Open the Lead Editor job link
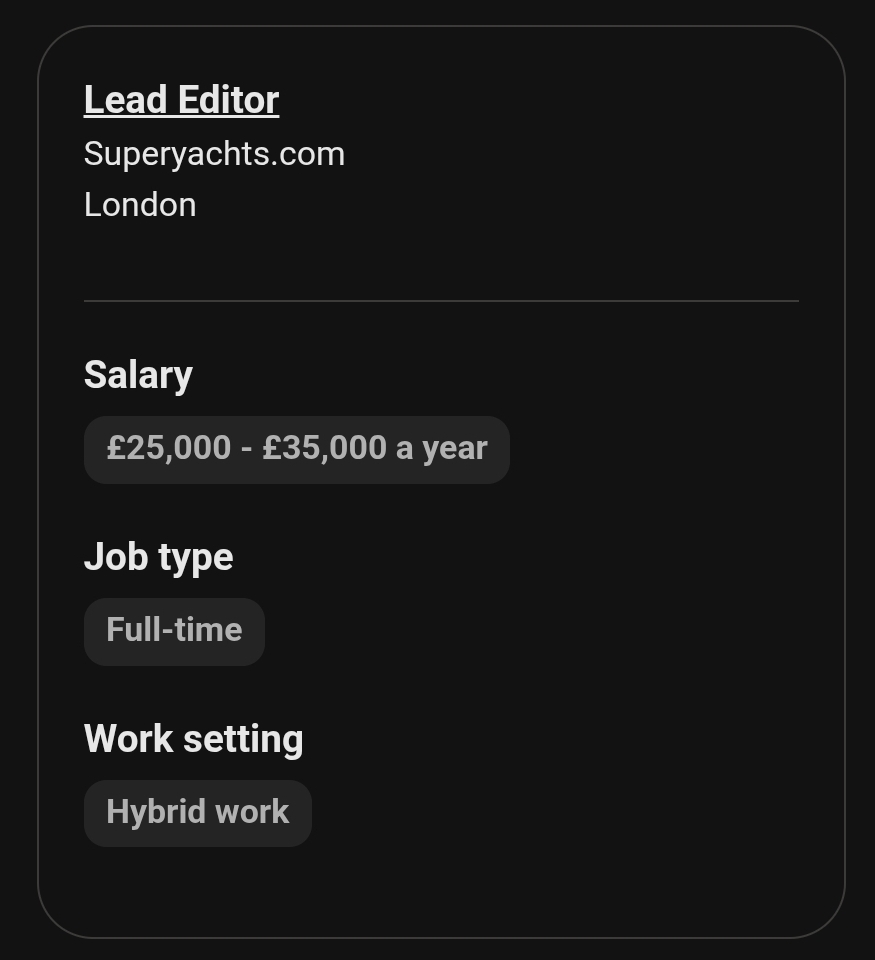 (181, 100)
